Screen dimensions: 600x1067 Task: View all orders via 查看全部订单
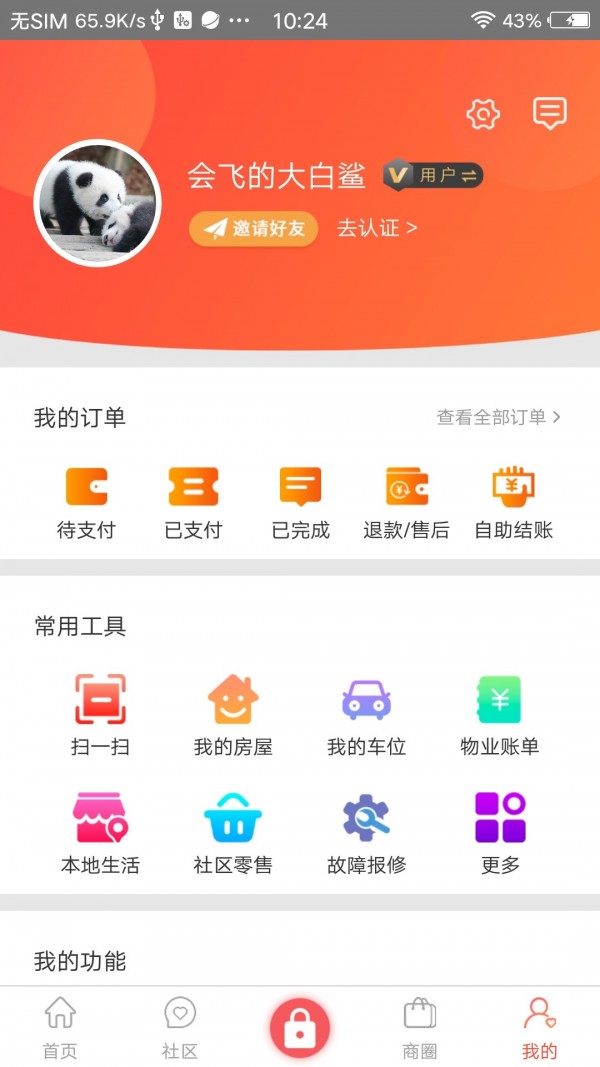point(498,417)
